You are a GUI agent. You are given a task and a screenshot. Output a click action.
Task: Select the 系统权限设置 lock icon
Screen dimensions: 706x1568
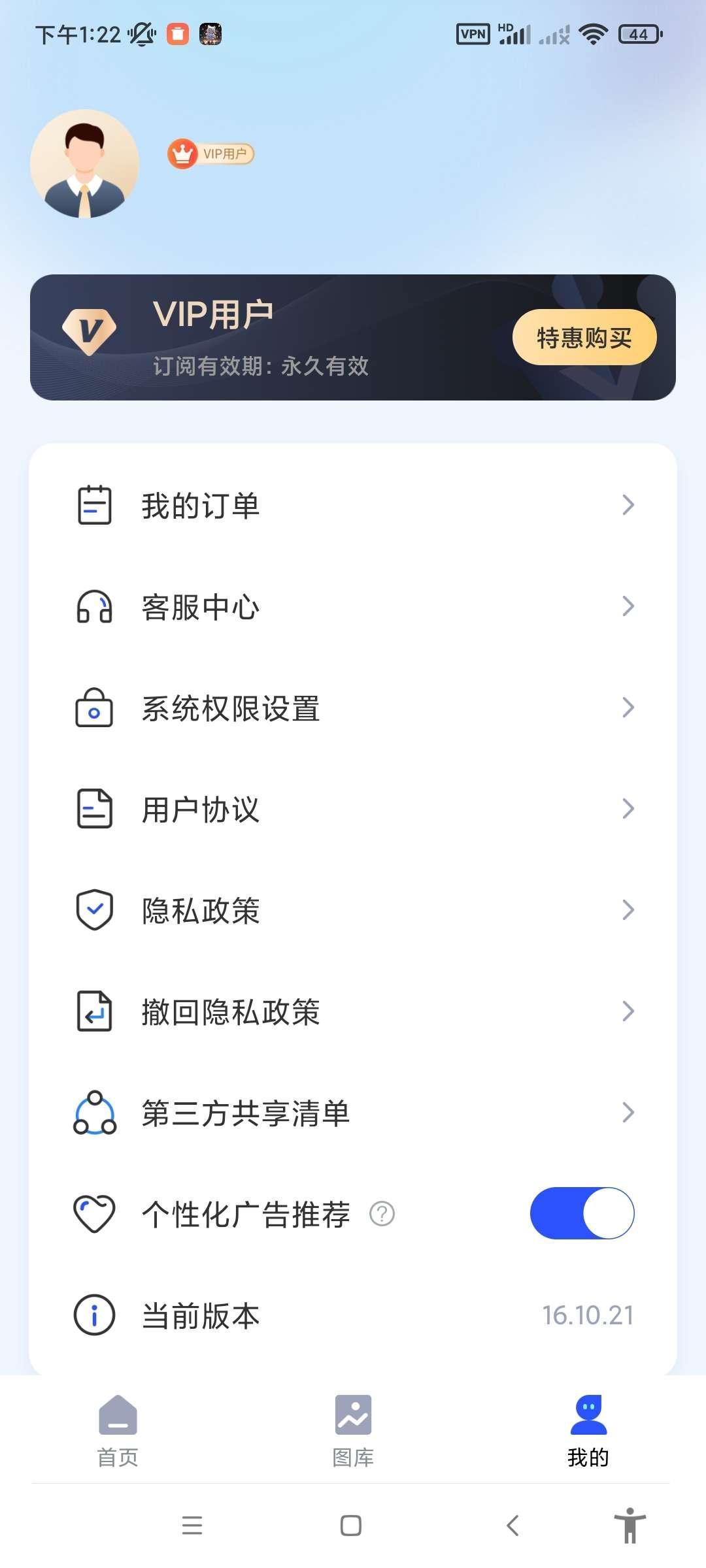(93, 708)
